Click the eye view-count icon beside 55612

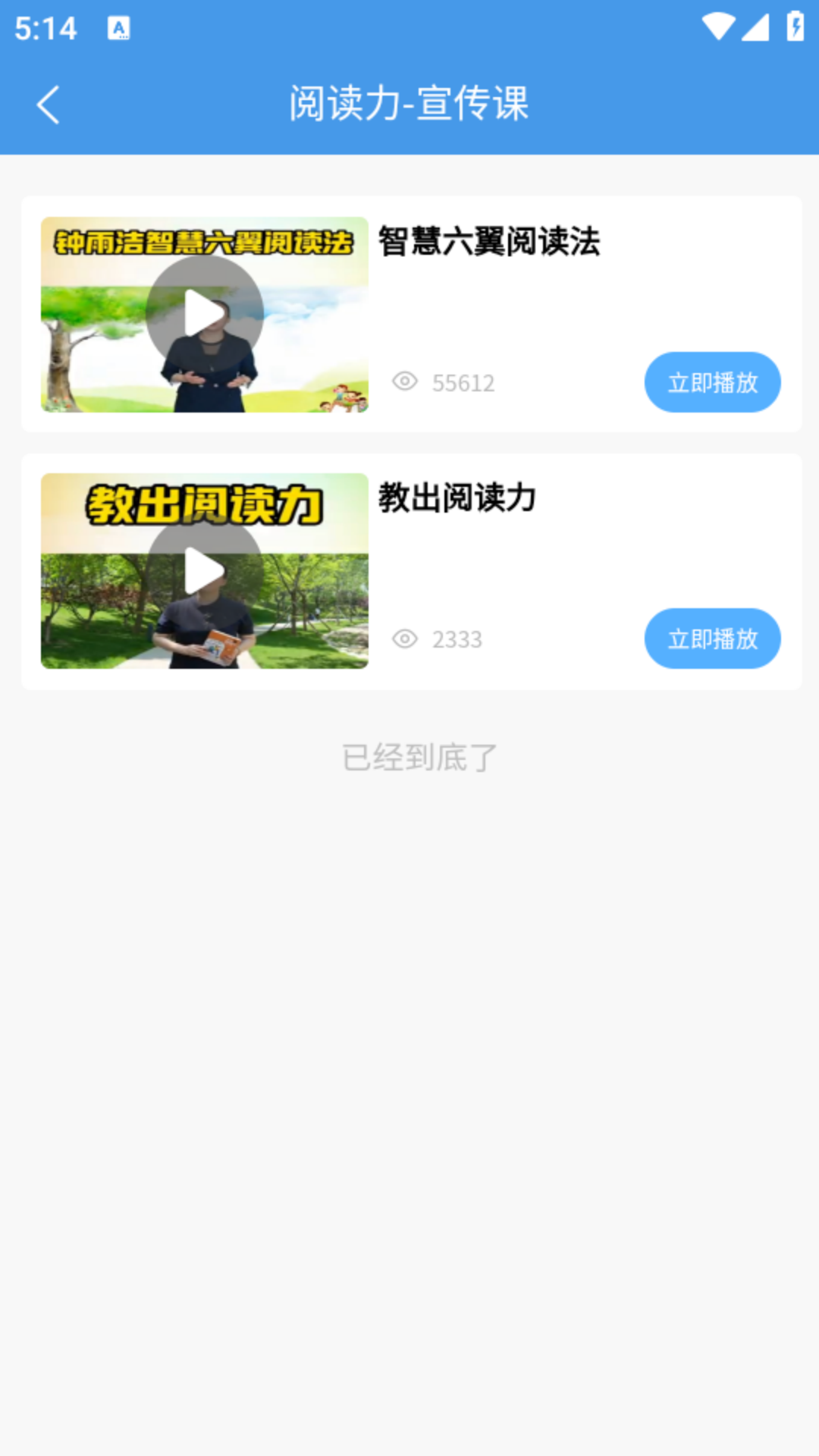(x=404, y=383)
